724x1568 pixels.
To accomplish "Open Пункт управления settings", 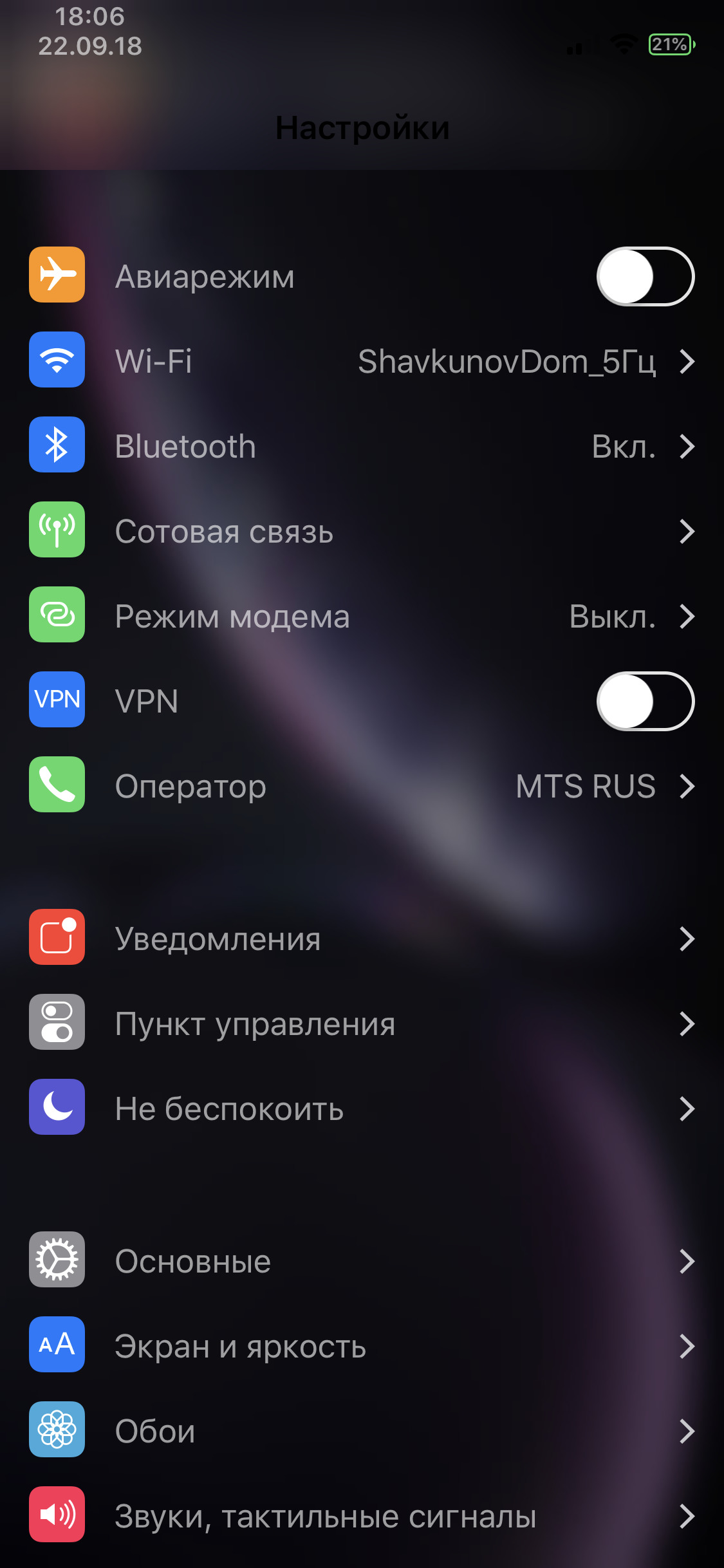I will click(362, 1023).
